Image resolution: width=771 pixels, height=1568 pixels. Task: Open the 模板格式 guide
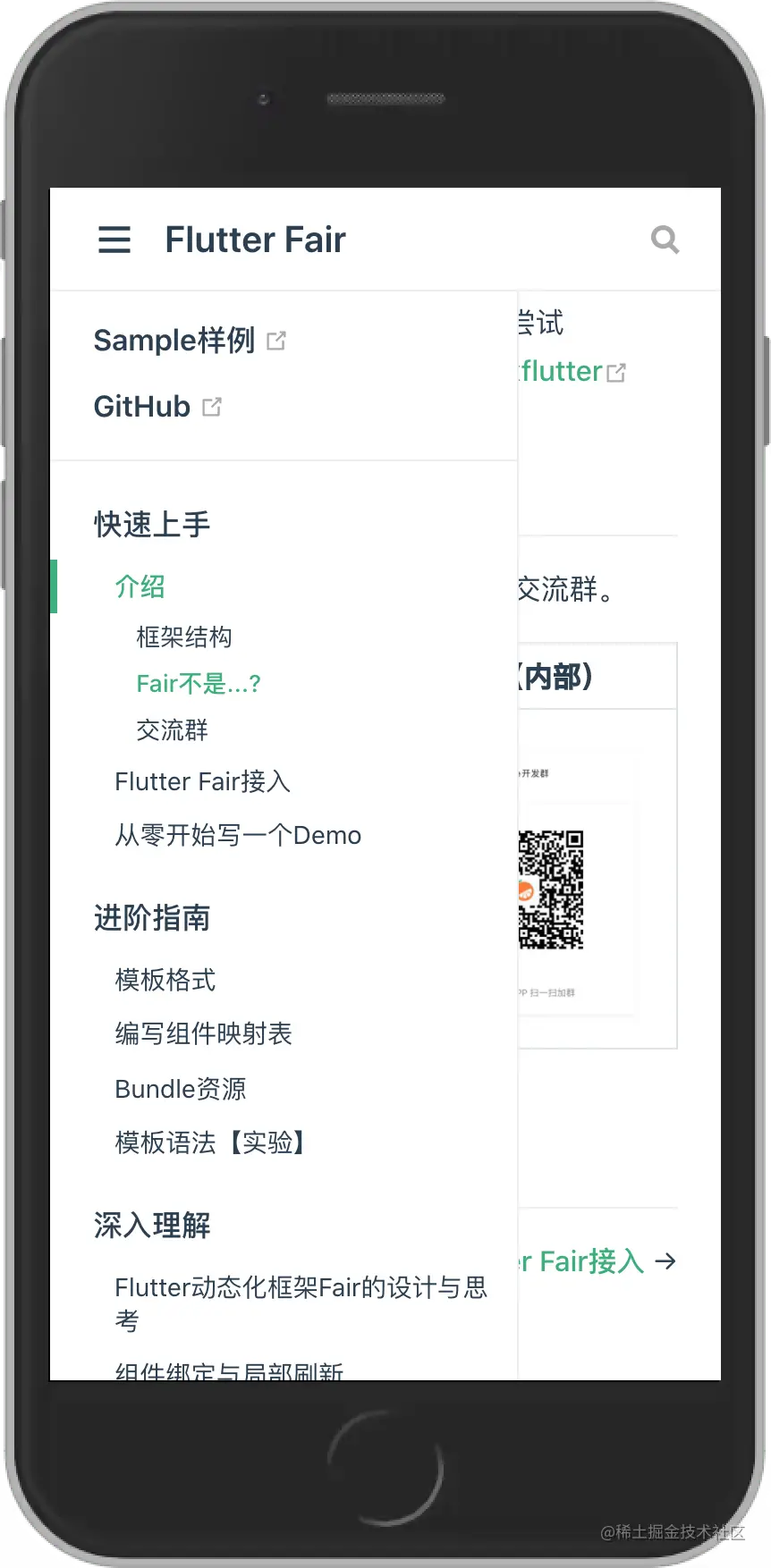click(165, 981)
